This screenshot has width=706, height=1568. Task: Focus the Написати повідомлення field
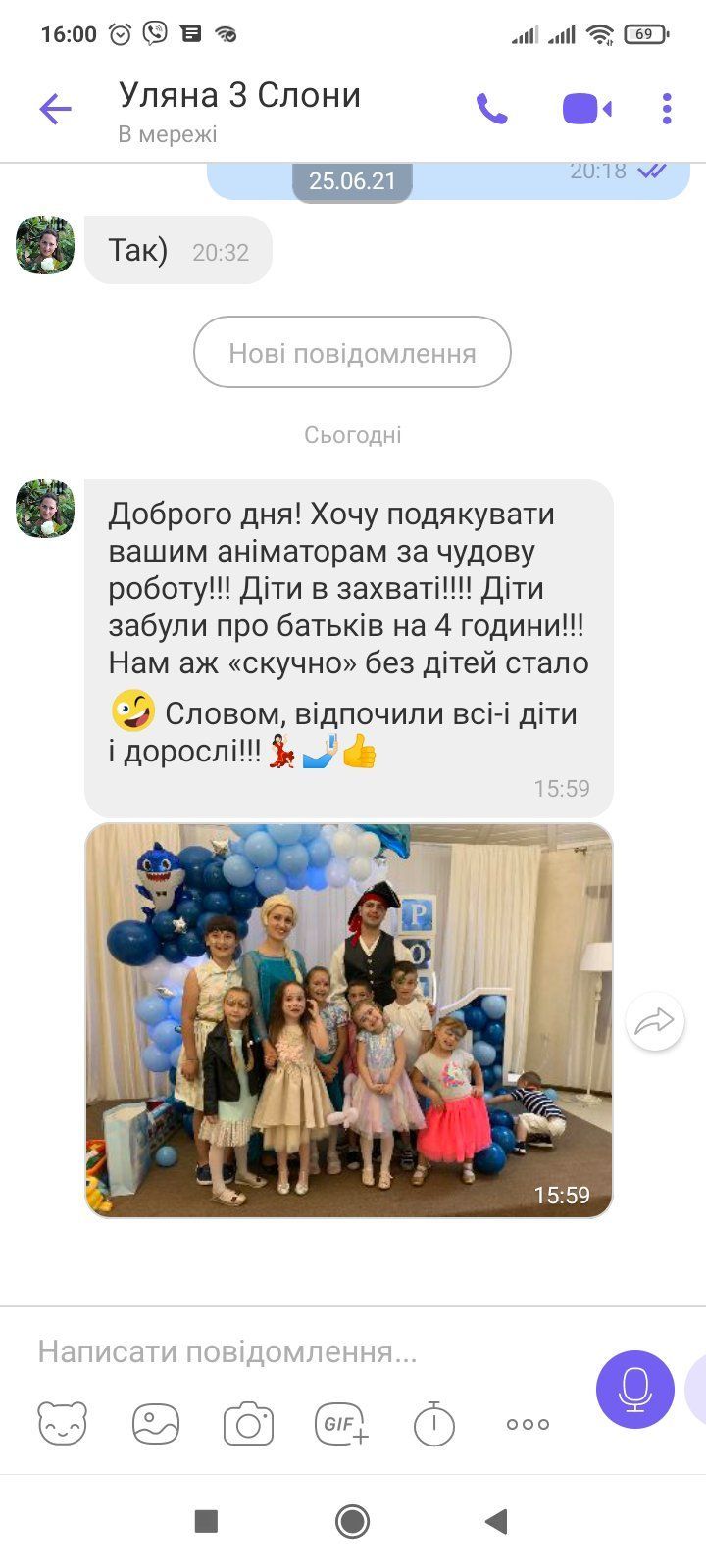click(x=294, y=1352)
